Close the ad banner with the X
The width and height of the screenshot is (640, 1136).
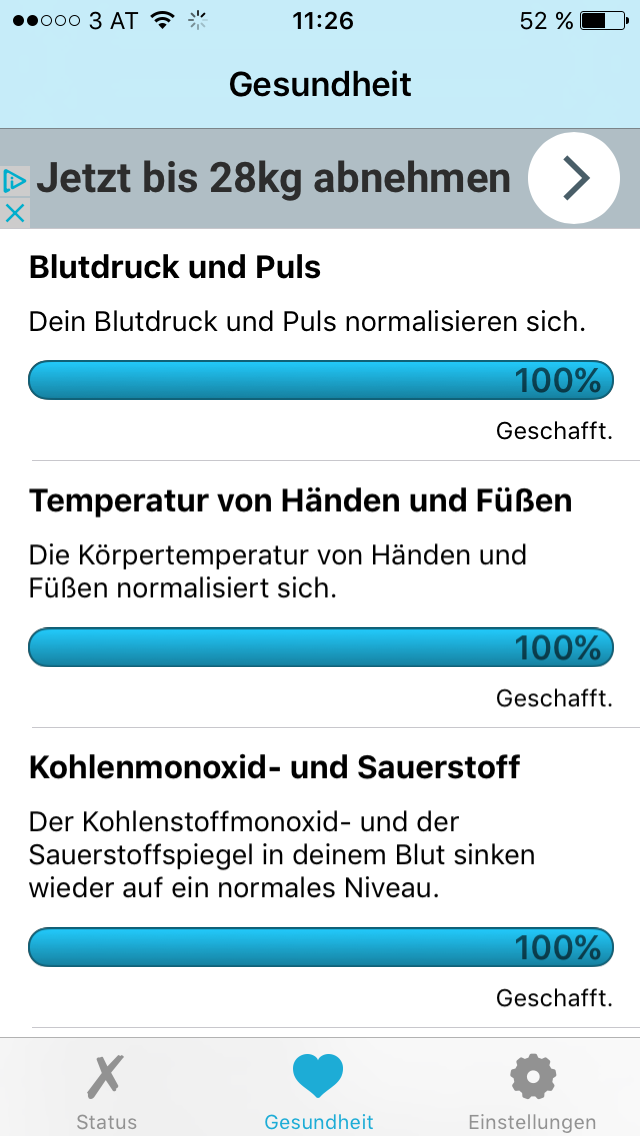pos(14,213)
